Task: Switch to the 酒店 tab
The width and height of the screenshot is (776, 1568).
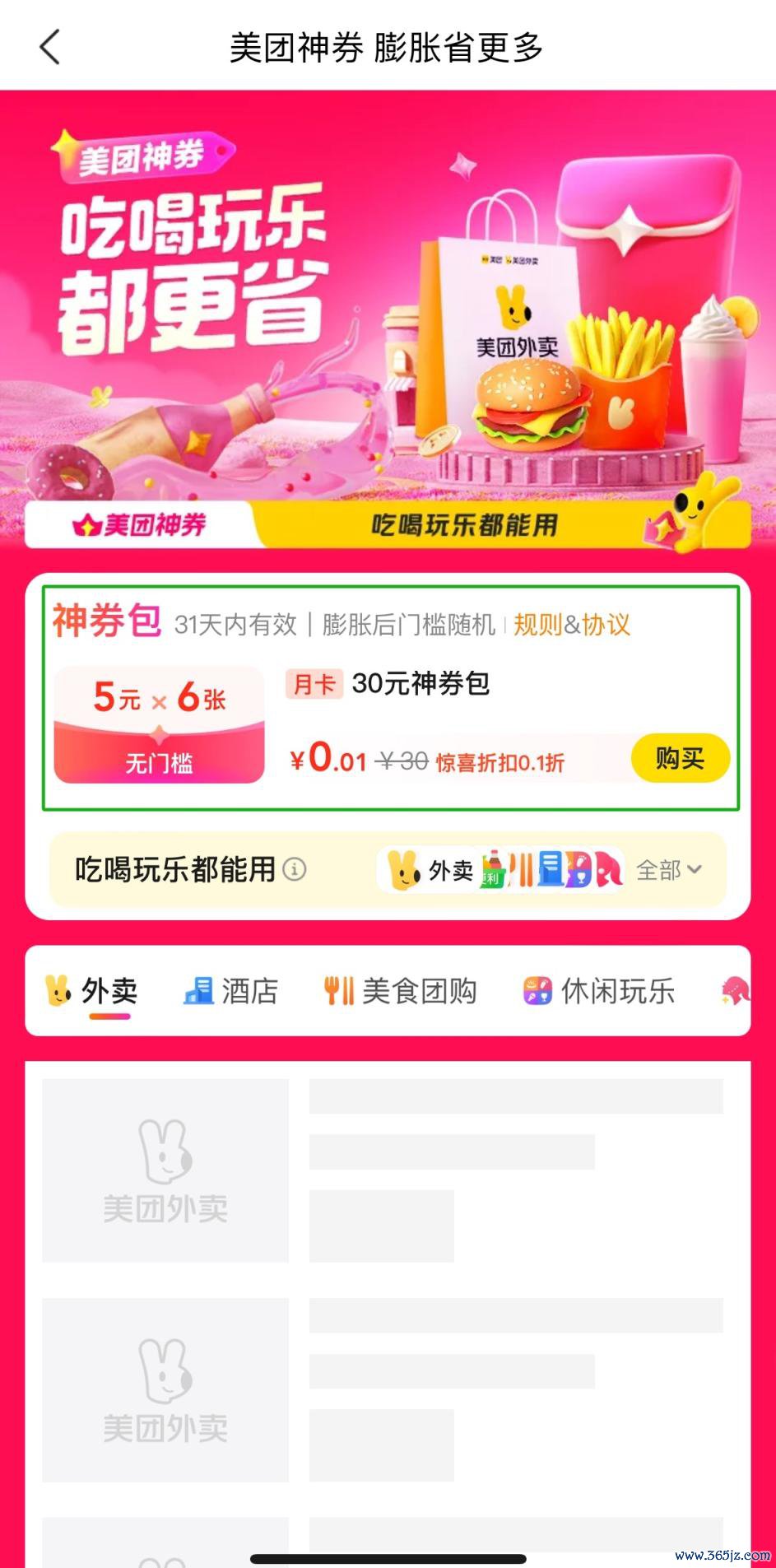Action: click(230, 991)
